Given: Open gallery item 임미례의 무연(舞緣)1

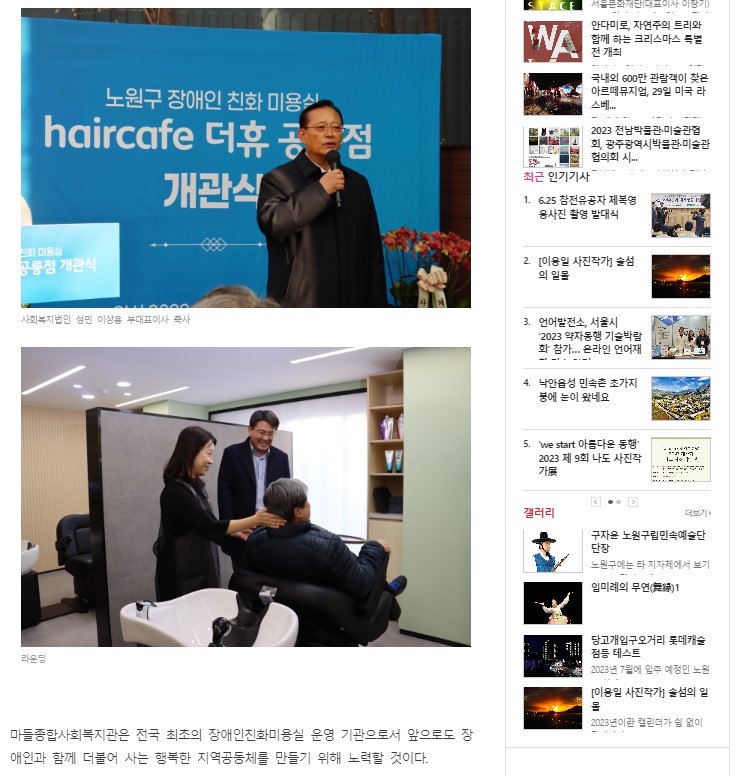Looking at the screenshot, I should click(x=634, y=588).
